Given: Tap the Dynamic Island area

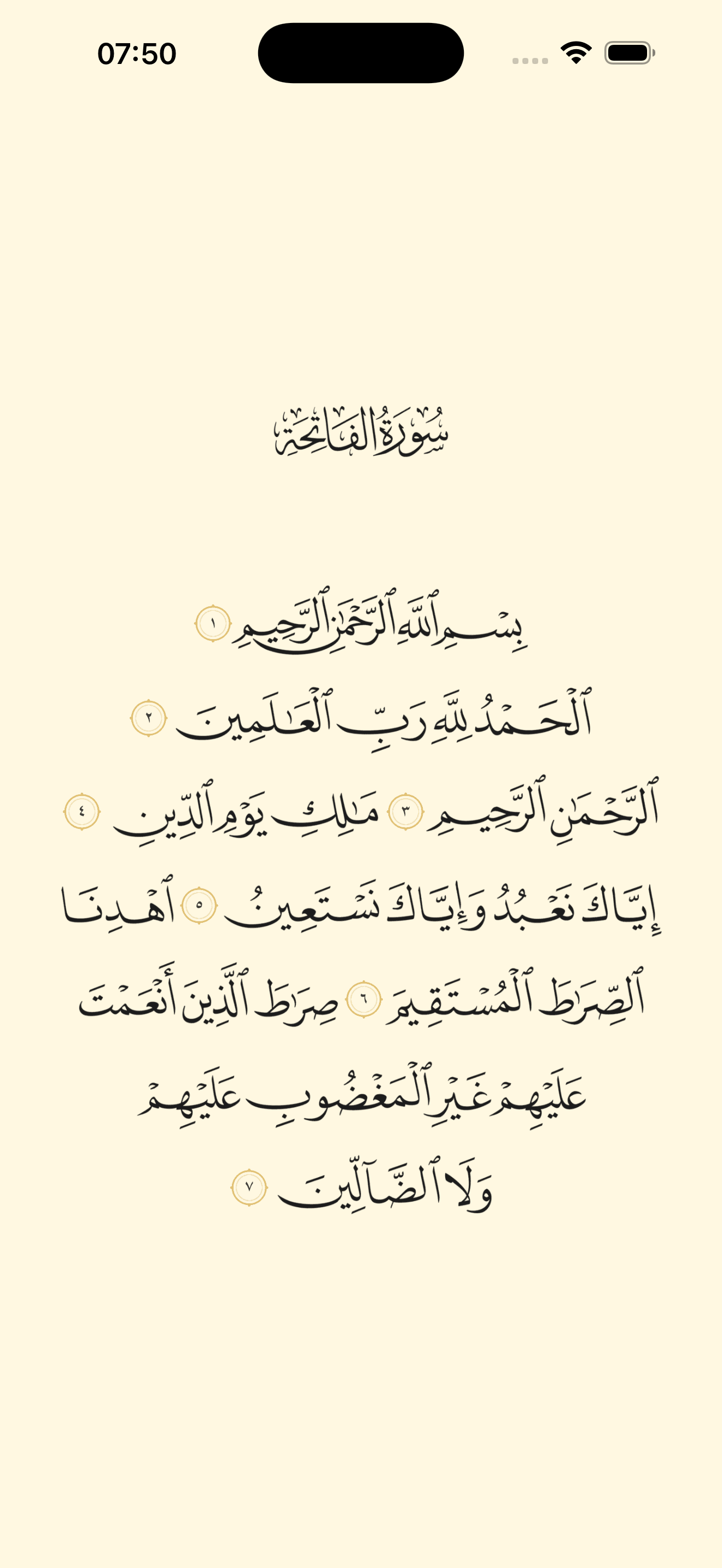Looking at the screenshot, I should (360, 53).
